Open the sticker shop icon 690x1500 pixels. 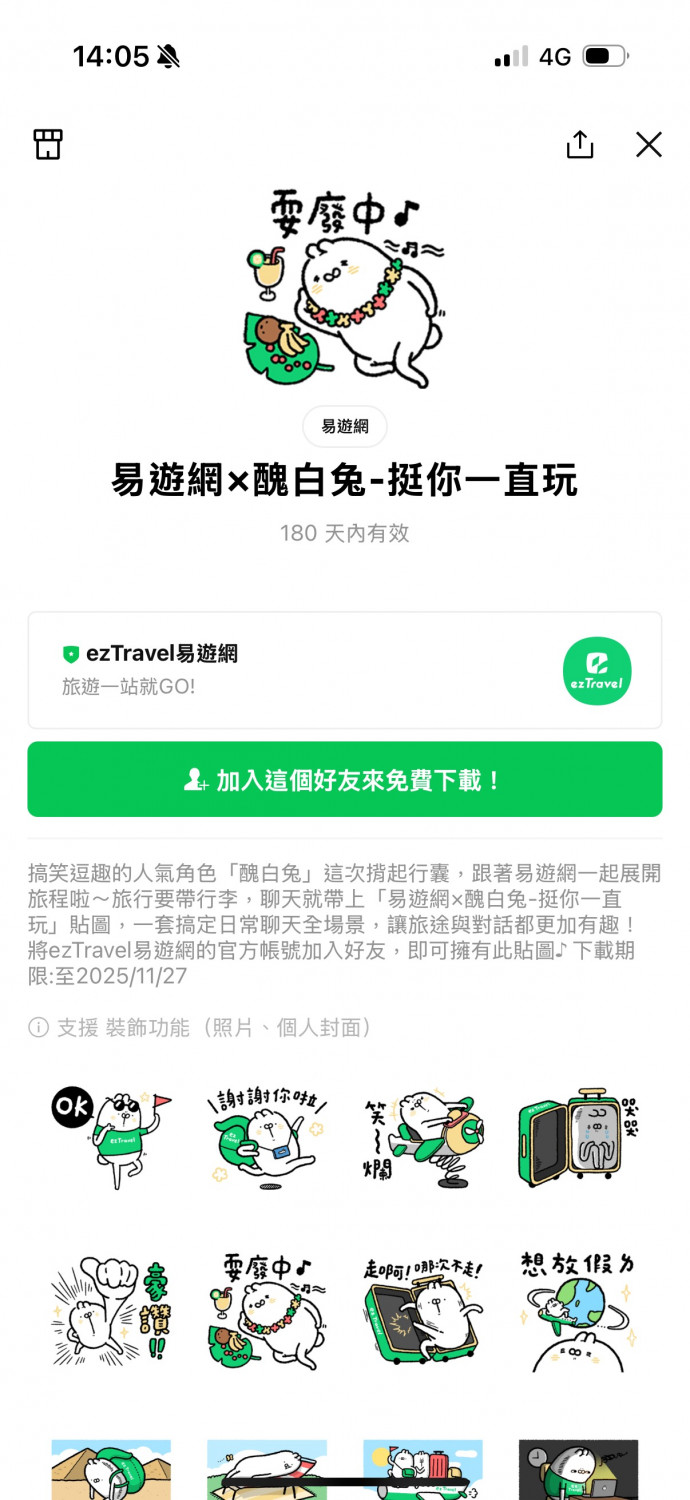coord(48,144)
